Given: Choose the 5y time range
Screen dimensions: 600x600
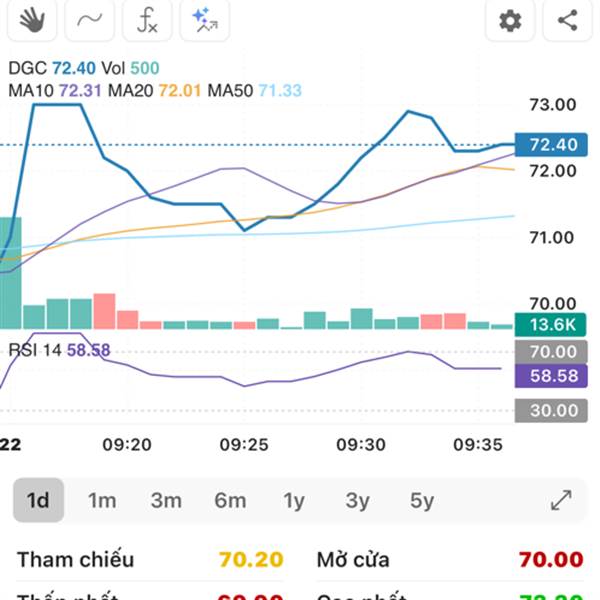Looking at the screenshot, I should point(422,500).
